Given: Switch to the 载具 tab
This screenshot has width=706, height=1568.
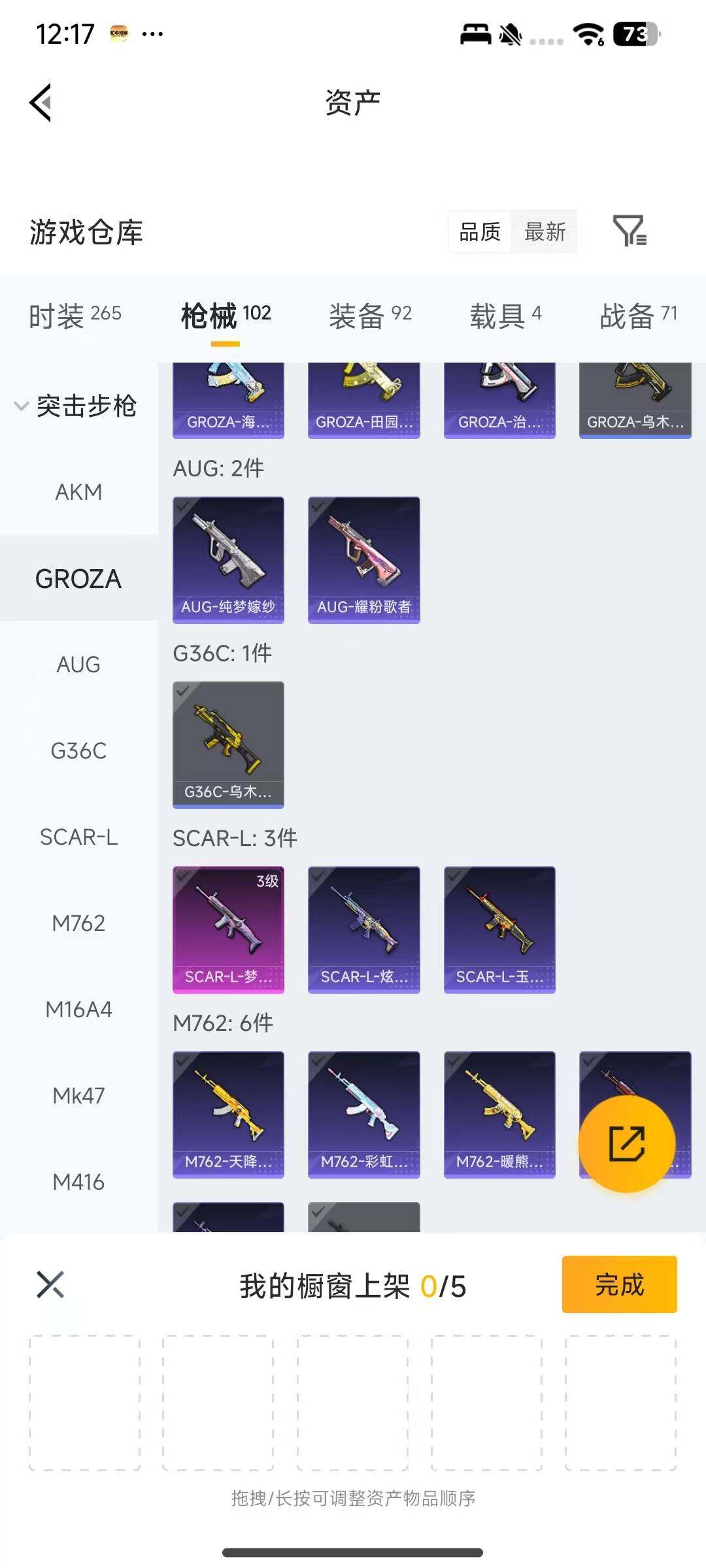Looking at the screenshot, I should click(505, 316).
